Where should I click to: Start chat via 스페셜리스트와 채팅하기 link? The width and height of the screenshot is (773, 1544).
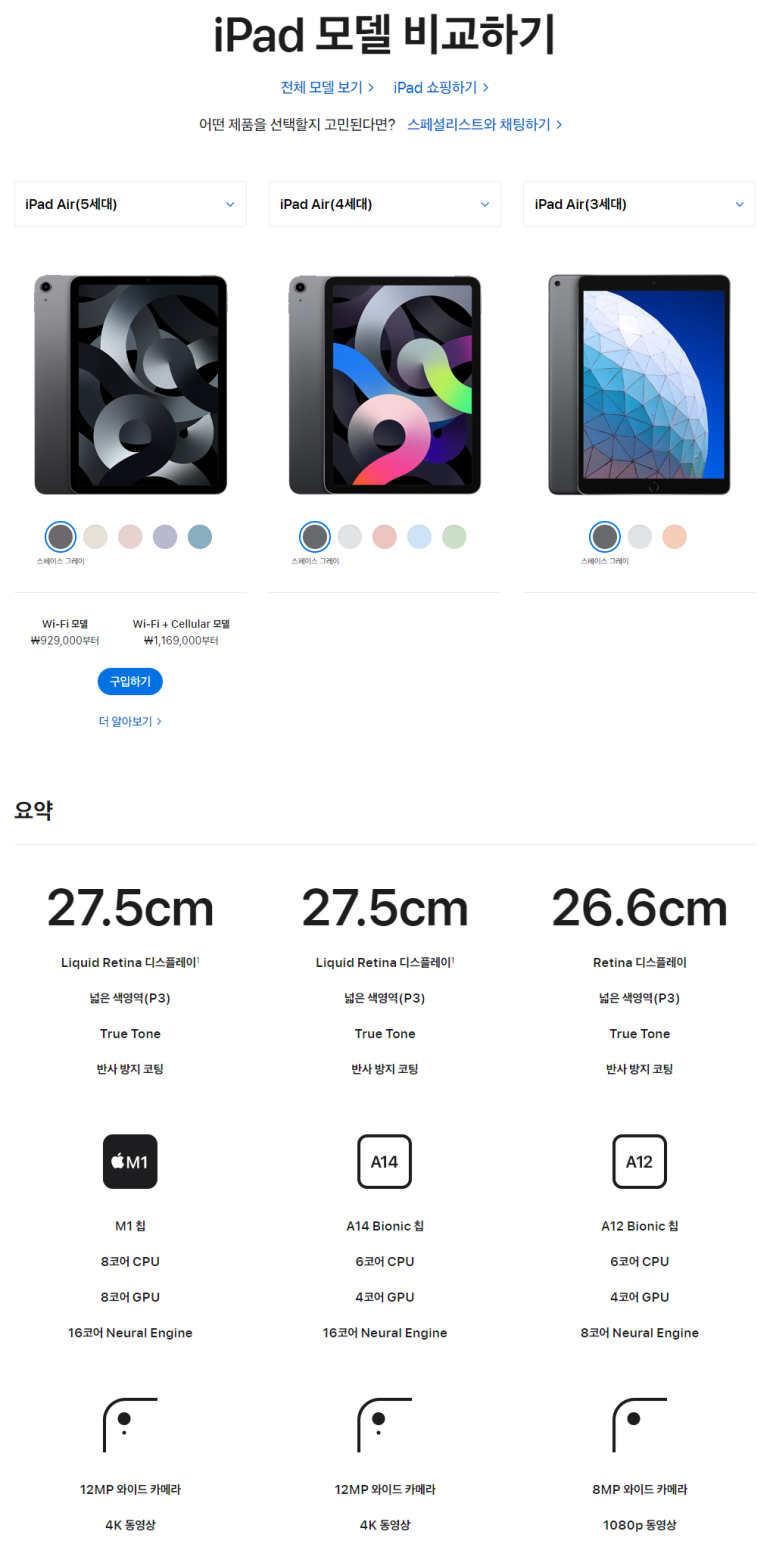click(484, 124)
